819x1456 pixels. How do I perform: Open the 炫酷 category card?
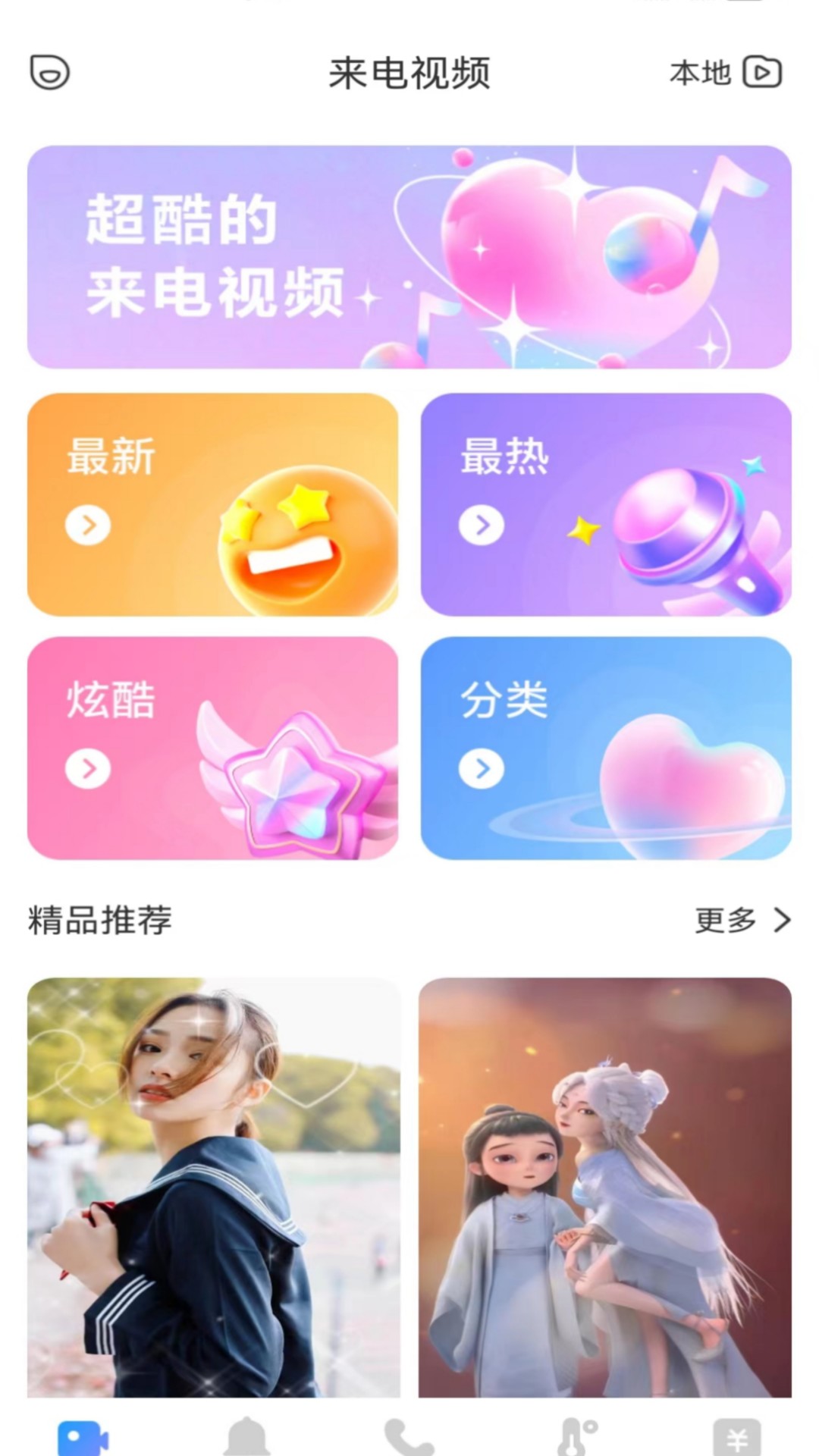(x=212, y=748)
